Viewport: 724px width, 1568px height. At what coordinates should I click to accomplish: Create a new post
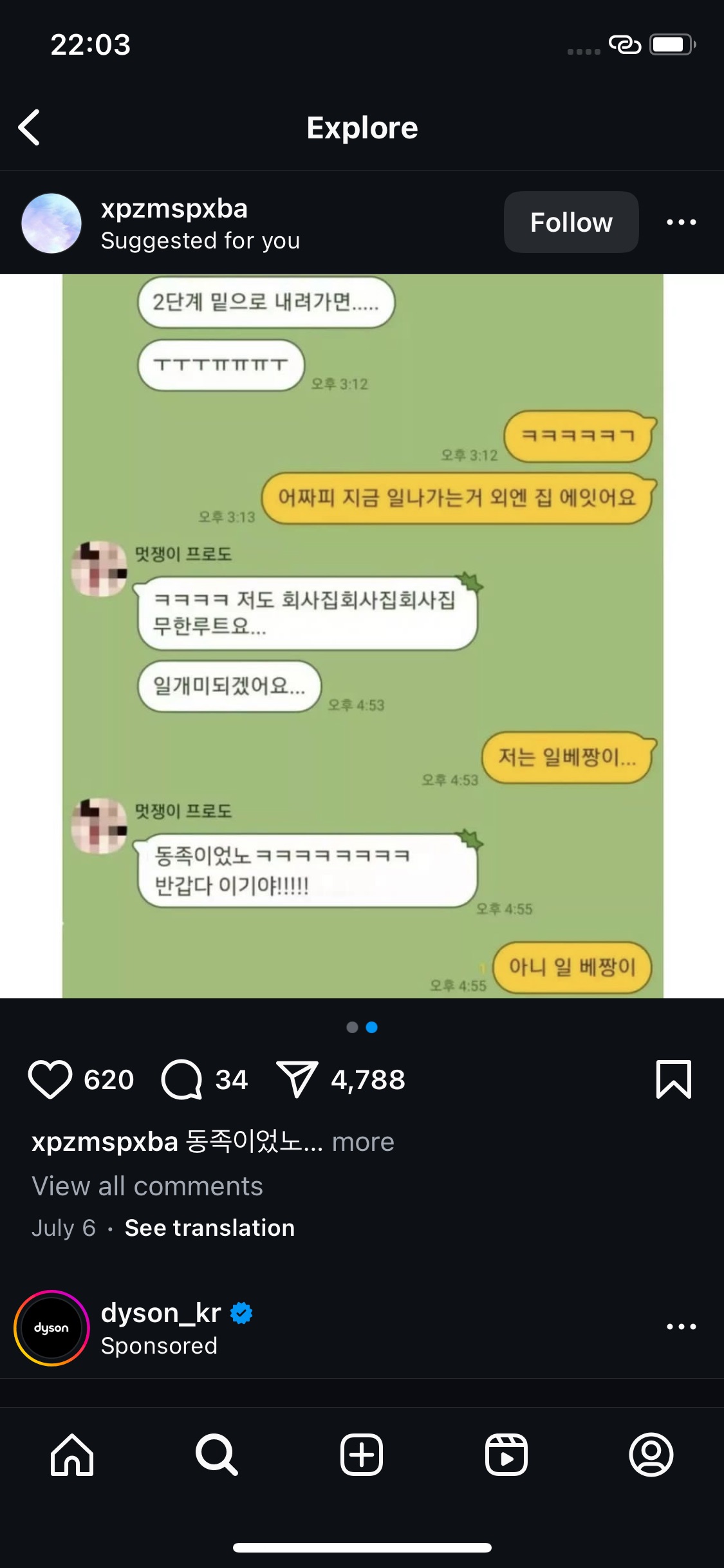(x=362, y=1455)
